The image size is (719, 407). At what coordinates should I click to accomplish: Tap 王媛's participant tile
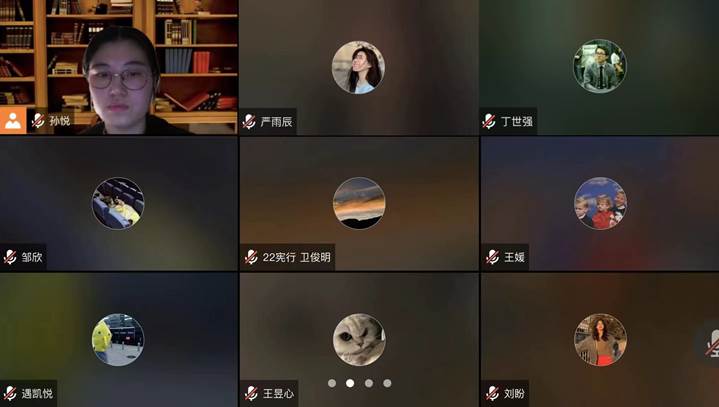[599, 203]
